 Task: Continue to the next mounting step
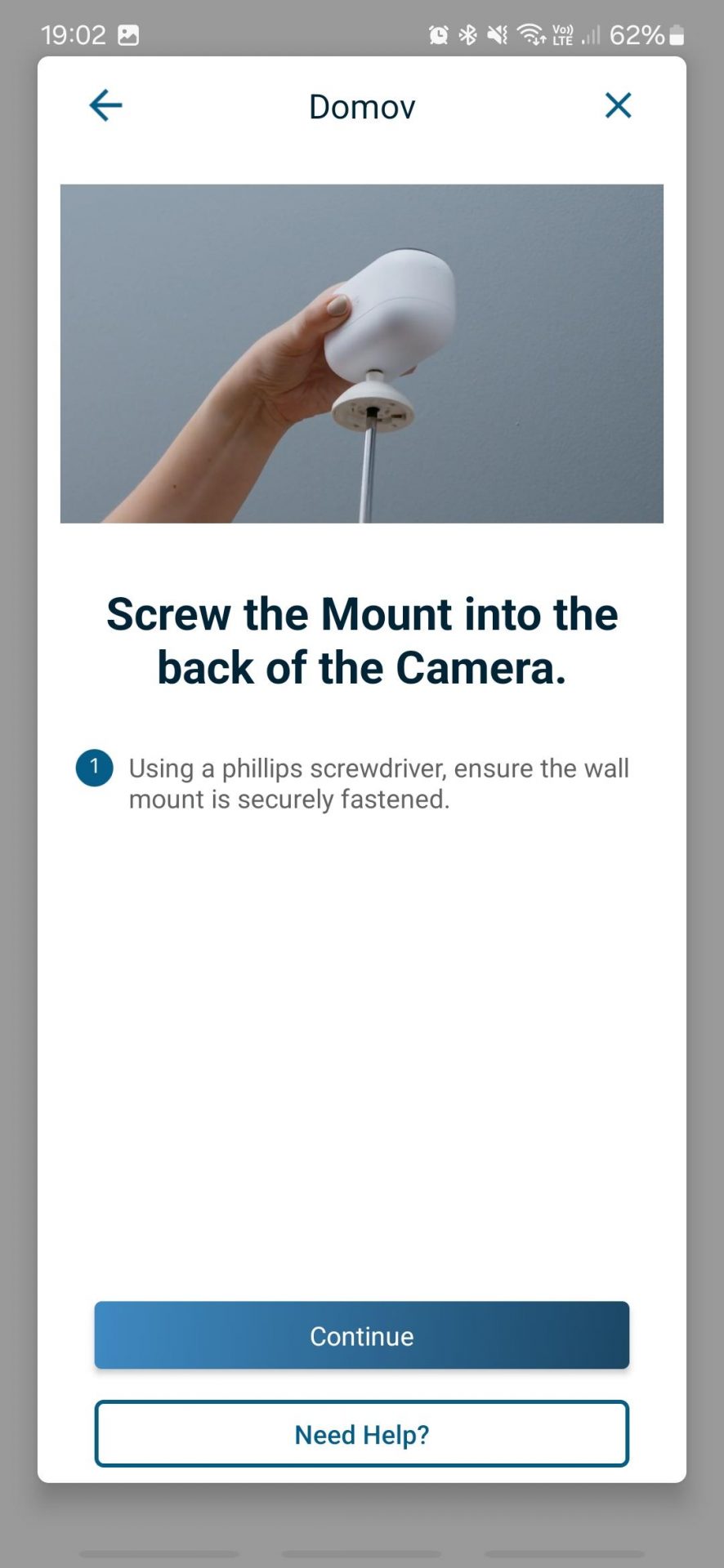coord(362,1335)
